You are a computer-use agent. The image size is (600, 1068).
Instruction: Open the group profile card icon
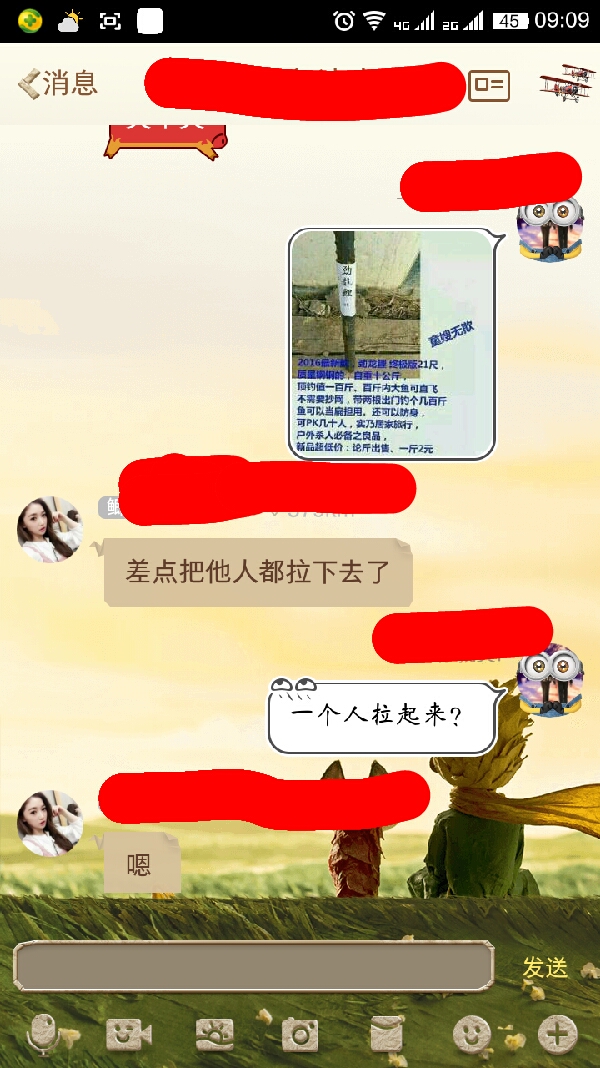click(489, 86)
